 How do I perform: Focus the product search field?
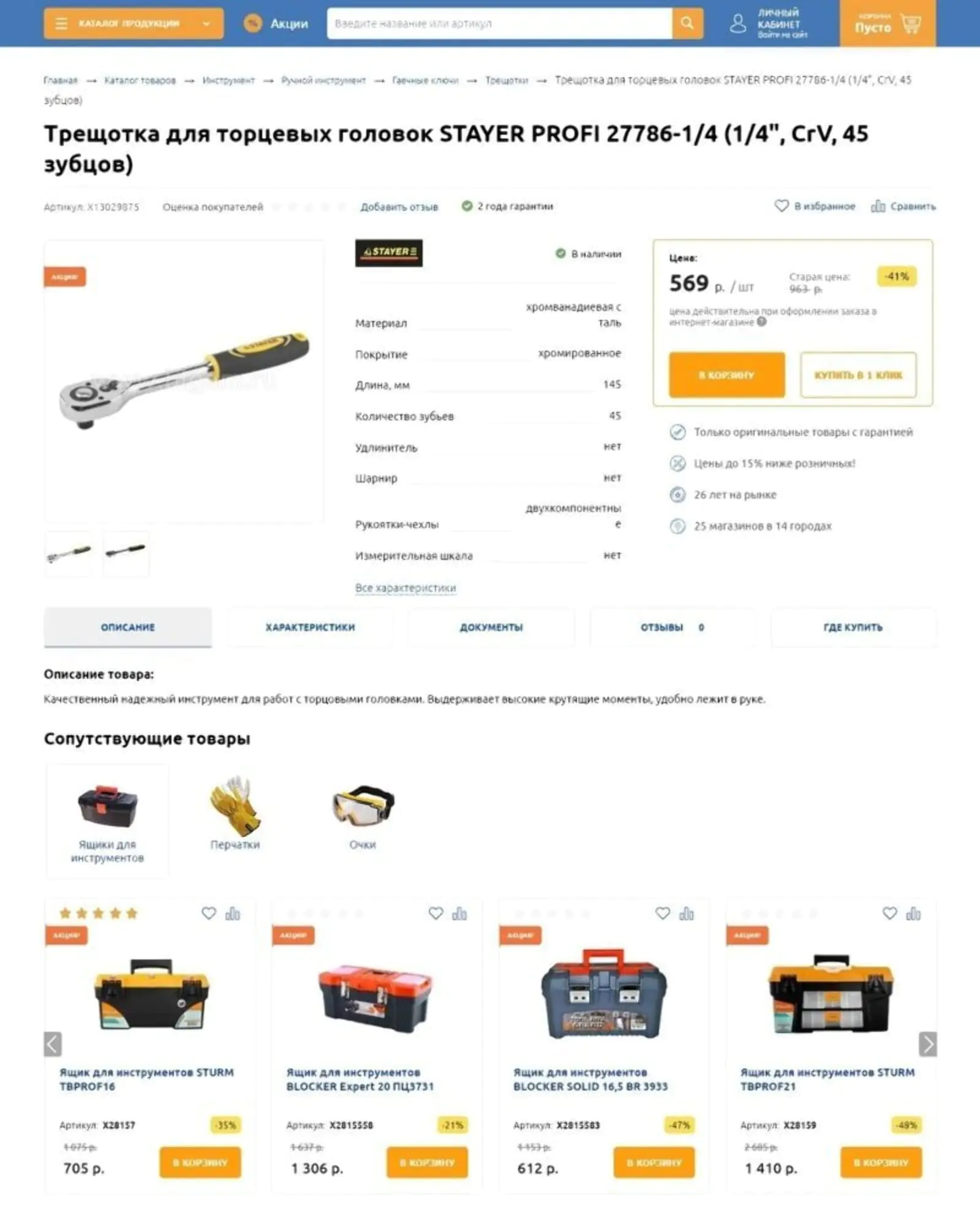pos(499,24)
